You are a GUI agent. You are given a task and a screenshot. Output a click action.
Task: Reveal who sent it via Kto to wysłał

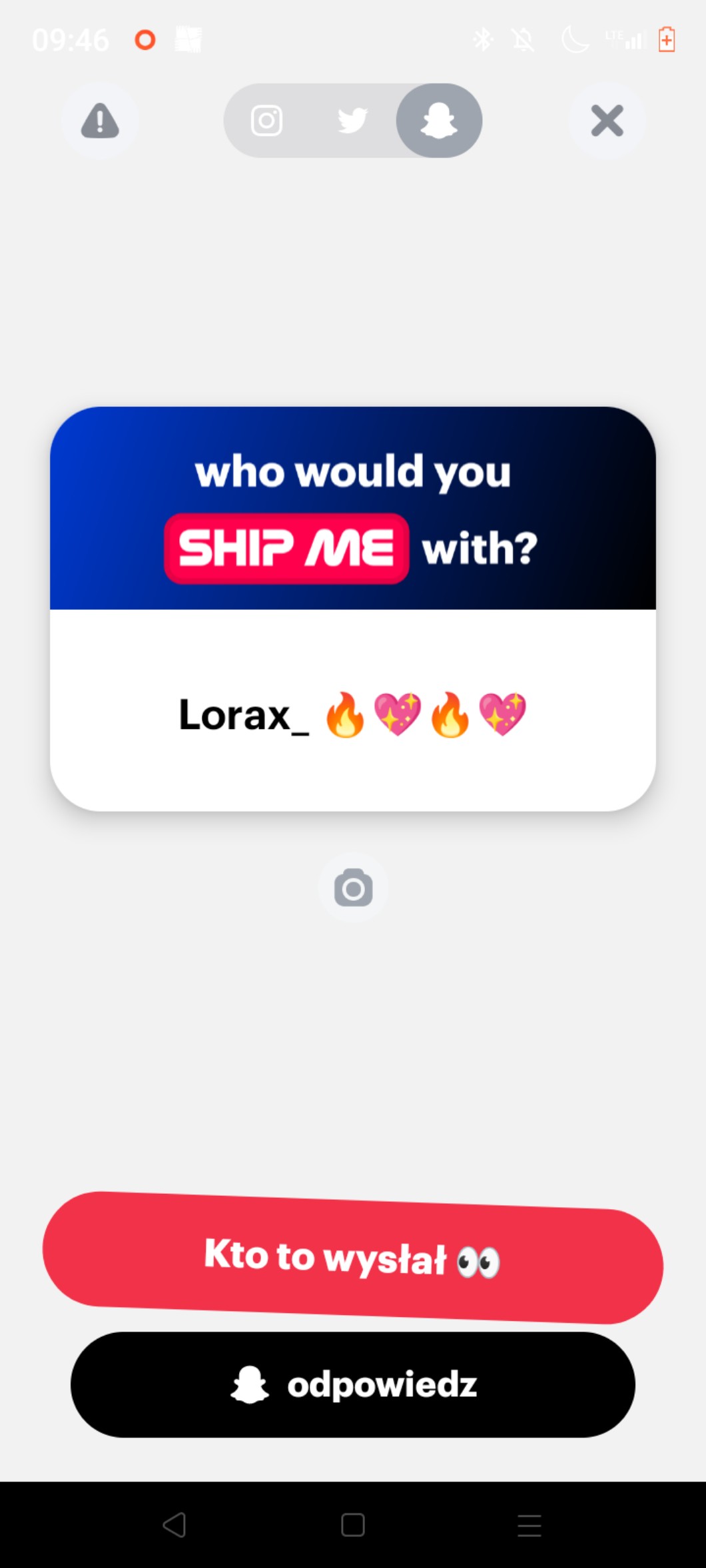point(353,1258)
